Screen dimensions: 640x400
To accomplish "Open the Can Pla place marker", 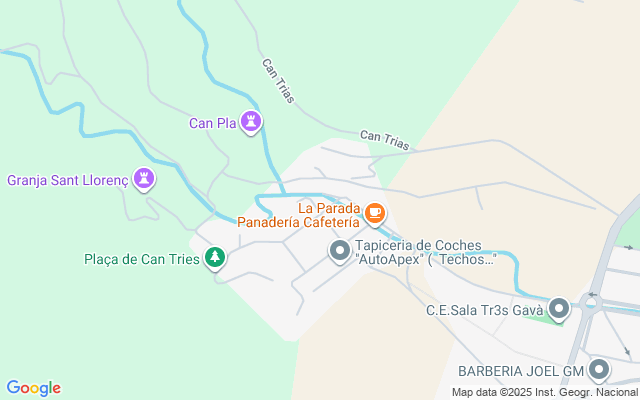I will (x=252, y=123).
